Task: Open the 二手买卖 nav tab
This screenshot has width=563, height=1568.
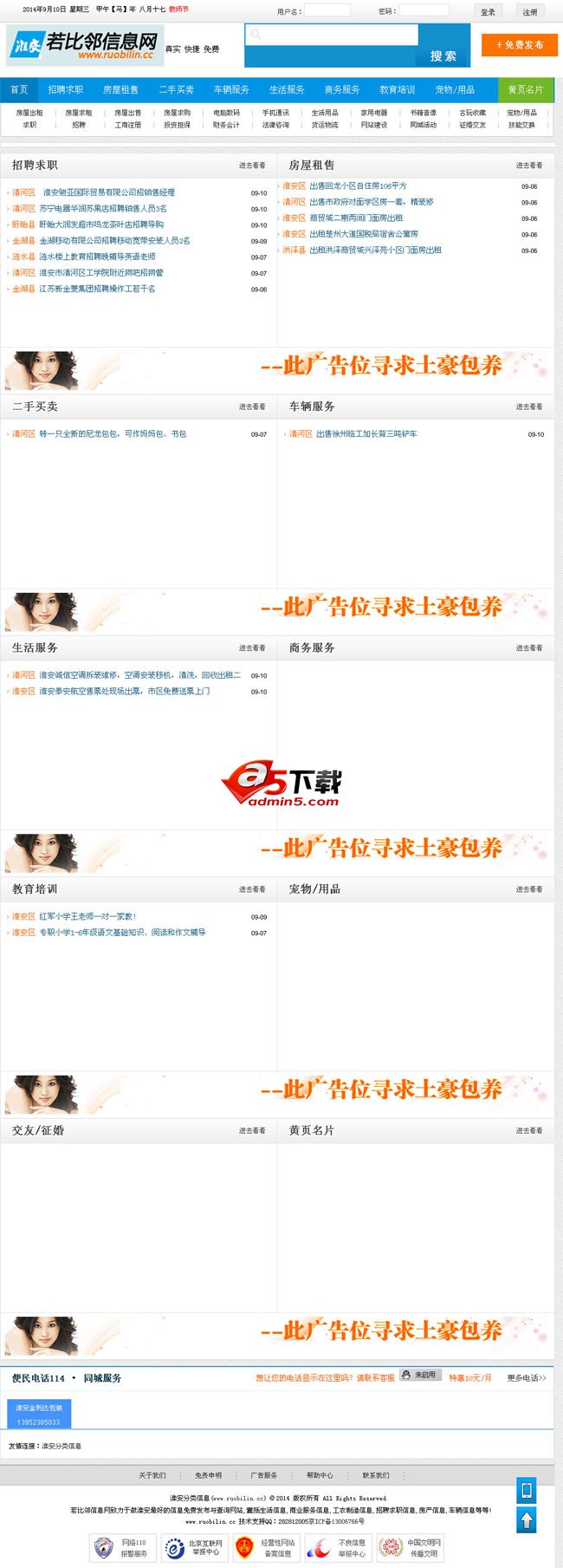Action: pyautogui.click(x=176, y=89)
